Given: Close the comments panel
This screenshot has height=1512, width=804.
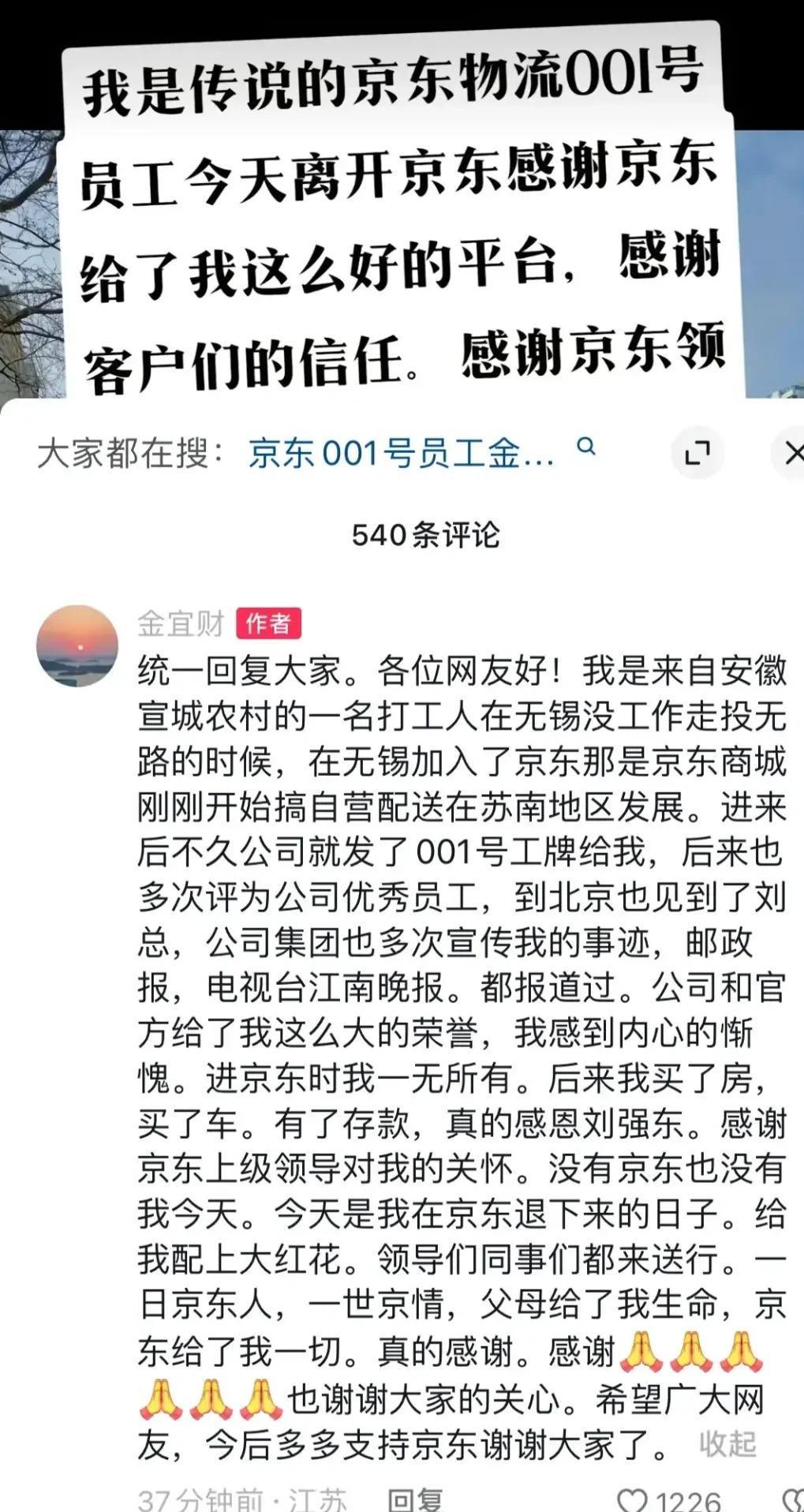Looking at the screenshot, I should pos(791,453).
